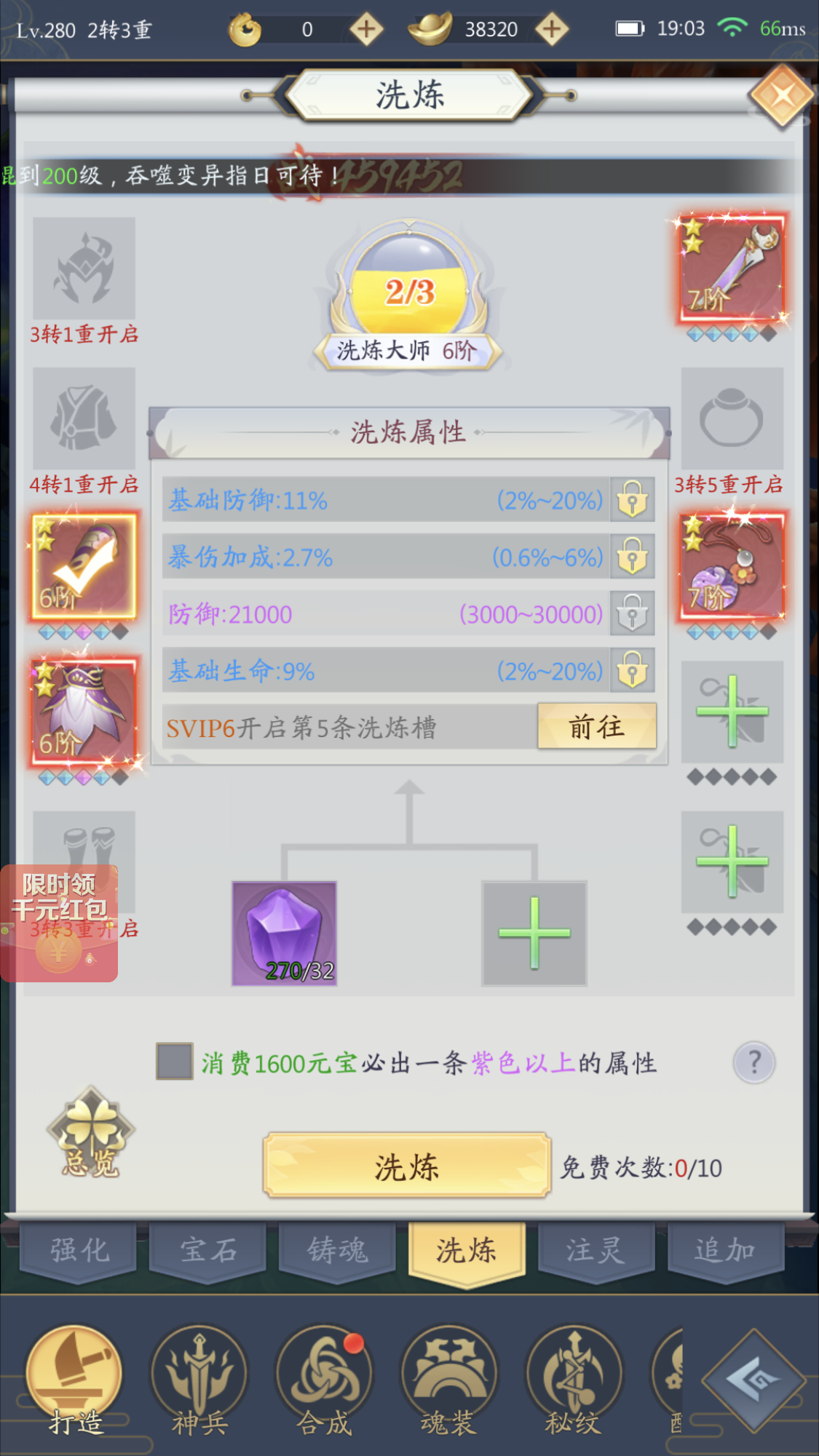Open the 神兵 section
This screenshot has width=819, height=1456.
199,1380
